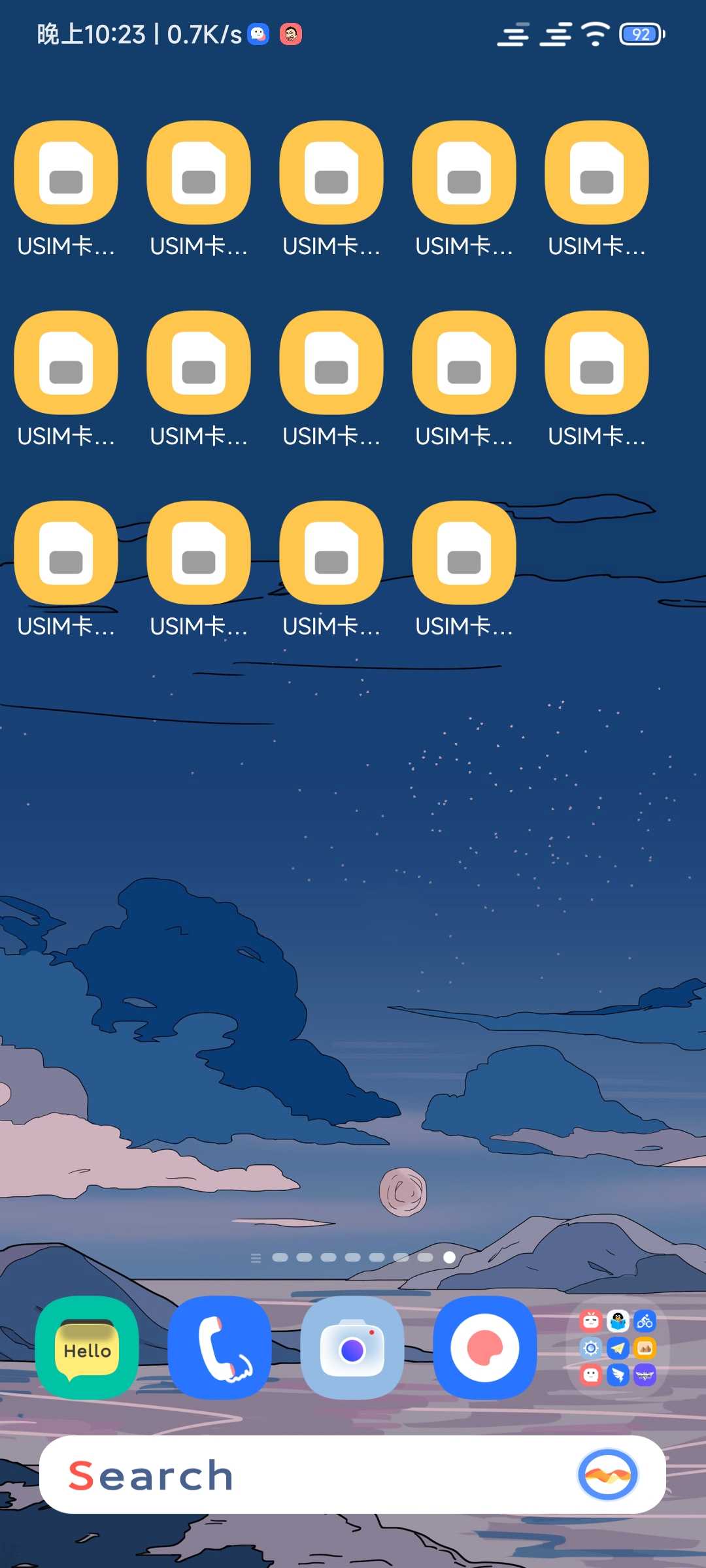706x1568 pixels.
Task: Open the app folder in the dock
Action: 618,1348
